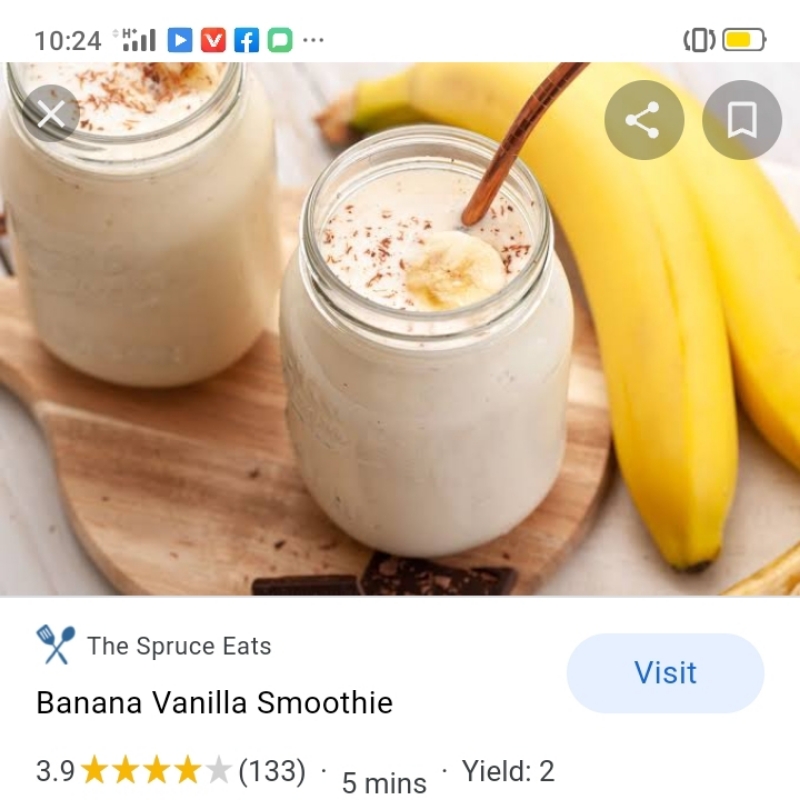Share the Banana Vanilla Smoothie recipe
This screenshot has height=800, width=800.
643,121
